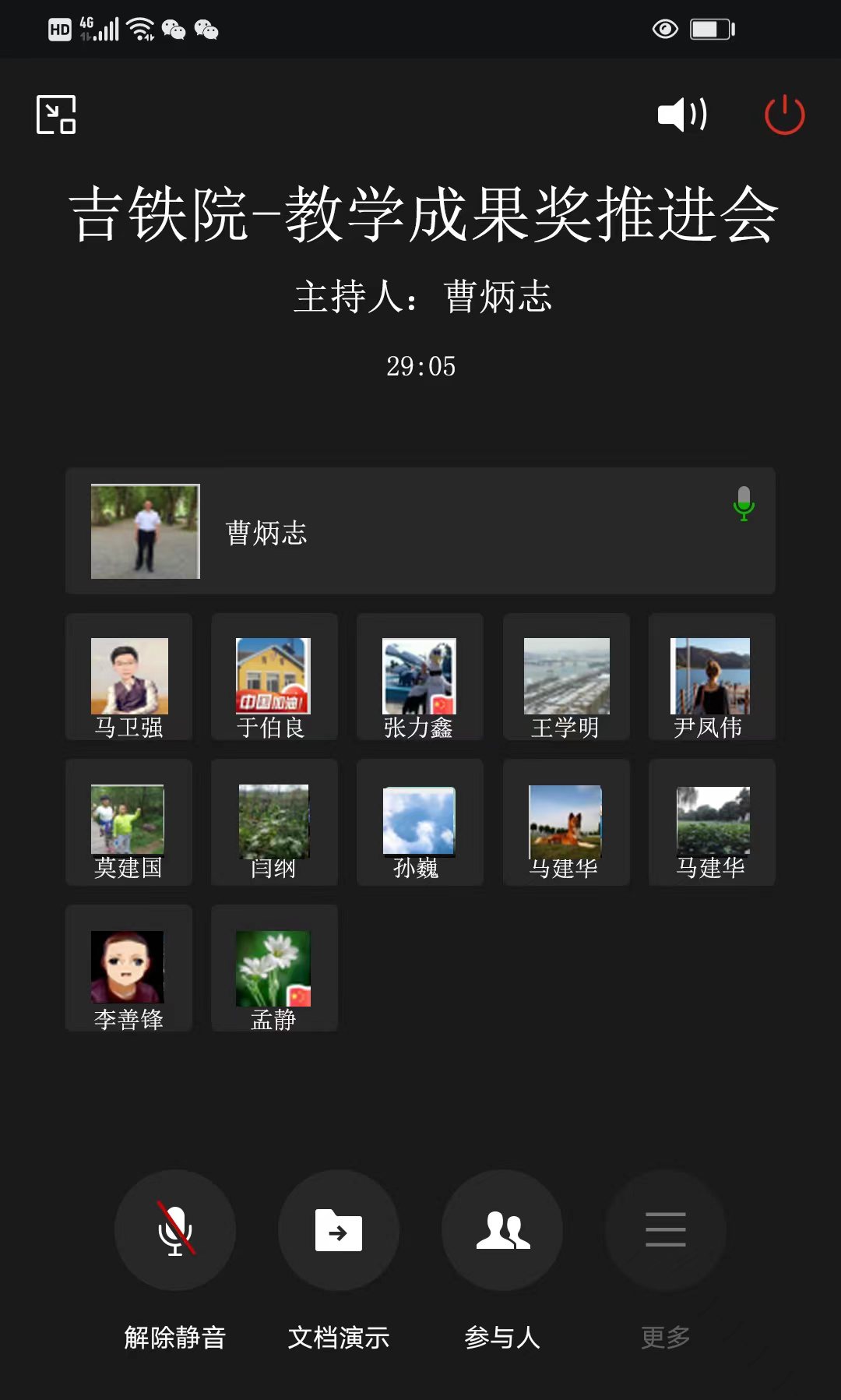The width and height of the screenshot is (841, 1400).
Task: Tap participant 闫纲's avatar tile
Action: (x=274, y=822)
